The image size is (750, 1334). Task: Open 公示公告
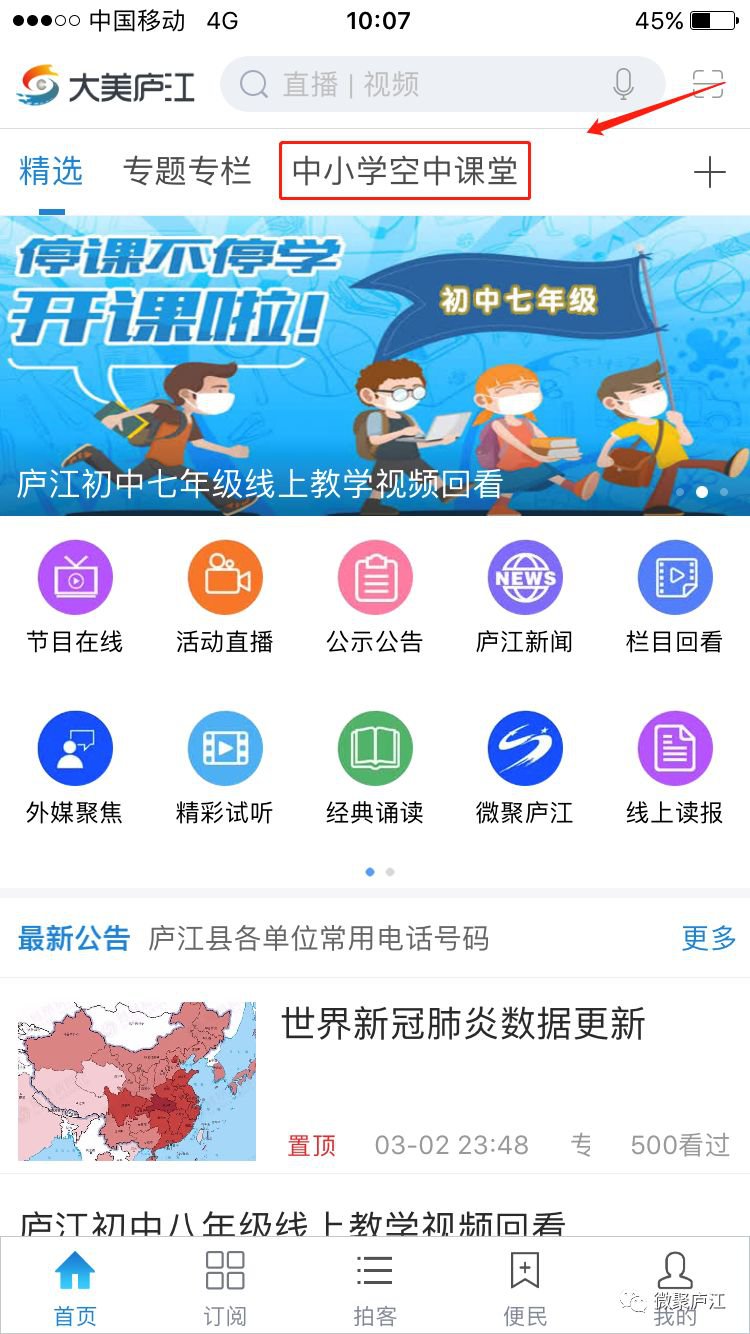pyautogui.click(x=375, y=598)
